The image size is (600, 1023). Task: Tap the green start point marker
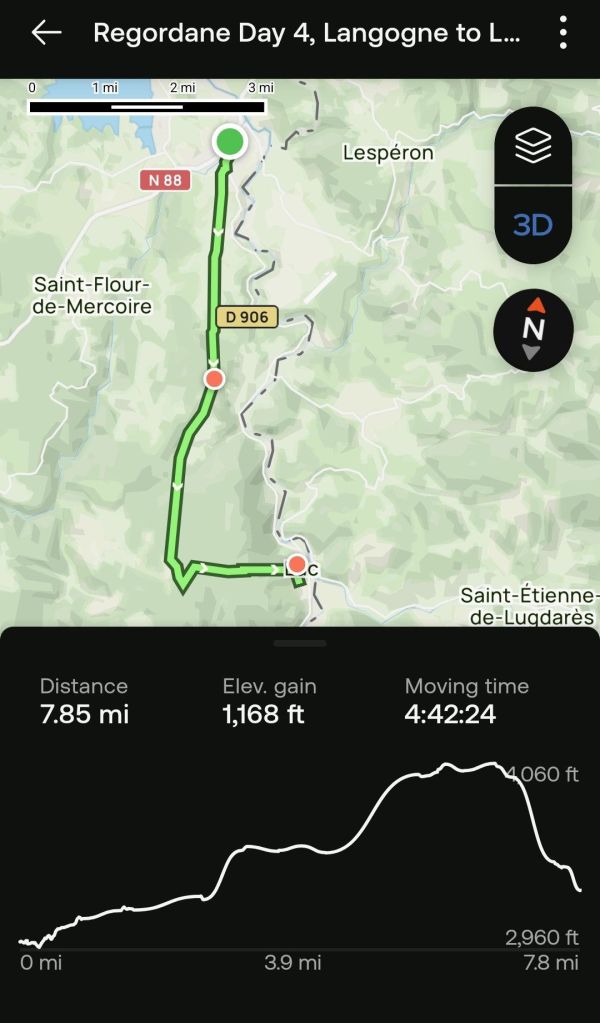click(231, 142)
